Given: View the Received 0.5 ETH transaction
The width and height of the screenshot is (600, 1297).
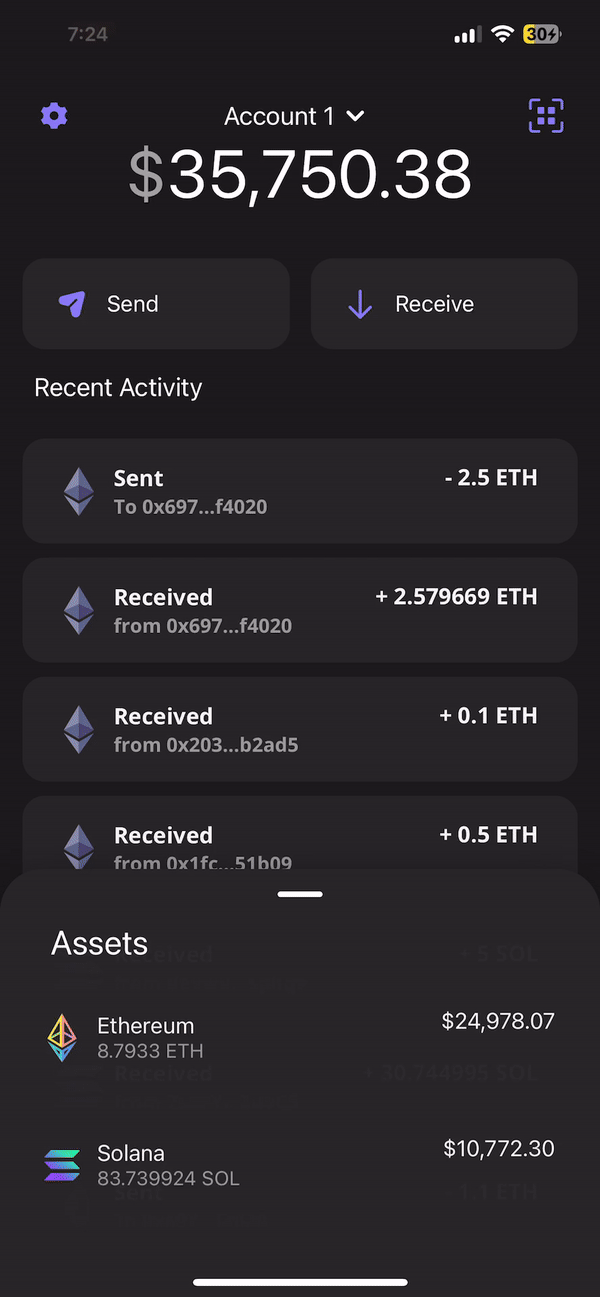Looking at the screenshot, I should point(300,835).
